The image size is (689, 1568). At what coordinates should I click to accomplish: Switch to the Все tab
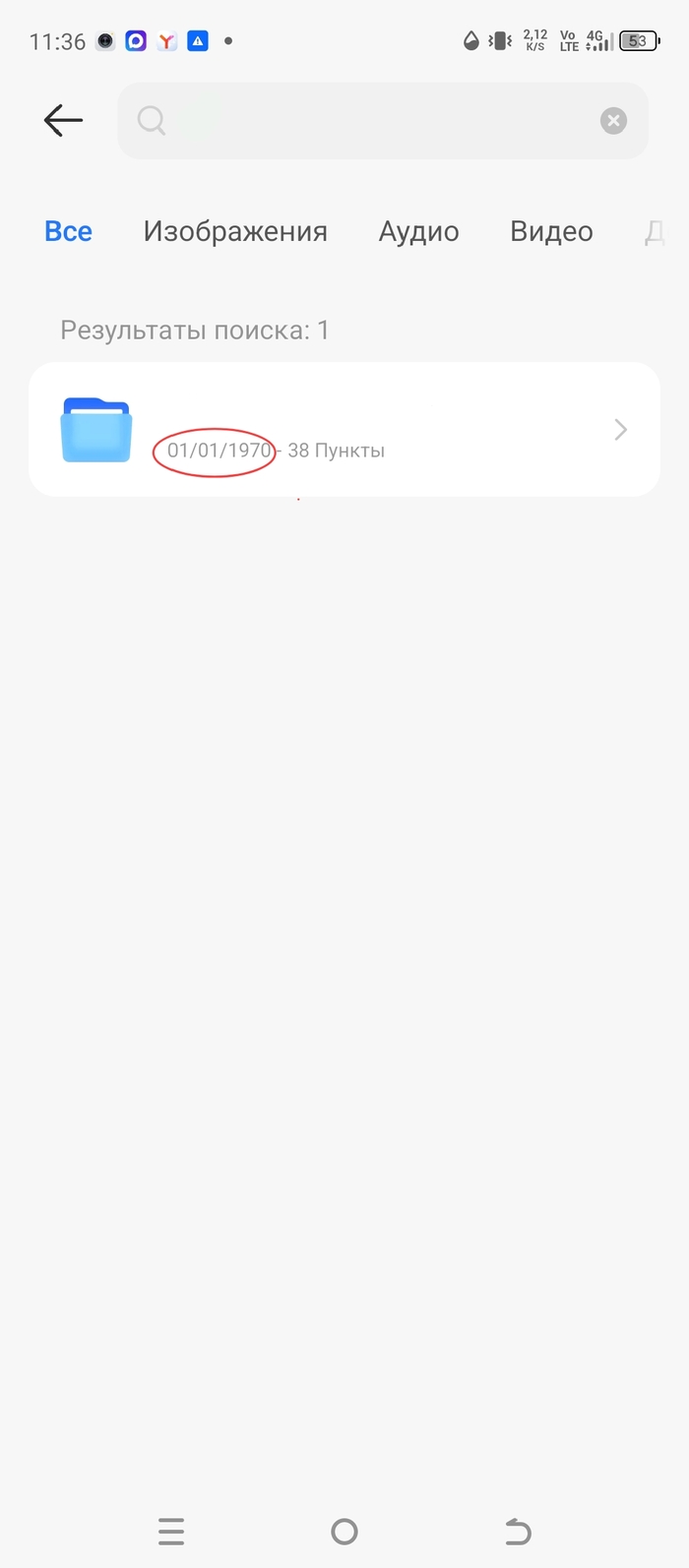69,231
